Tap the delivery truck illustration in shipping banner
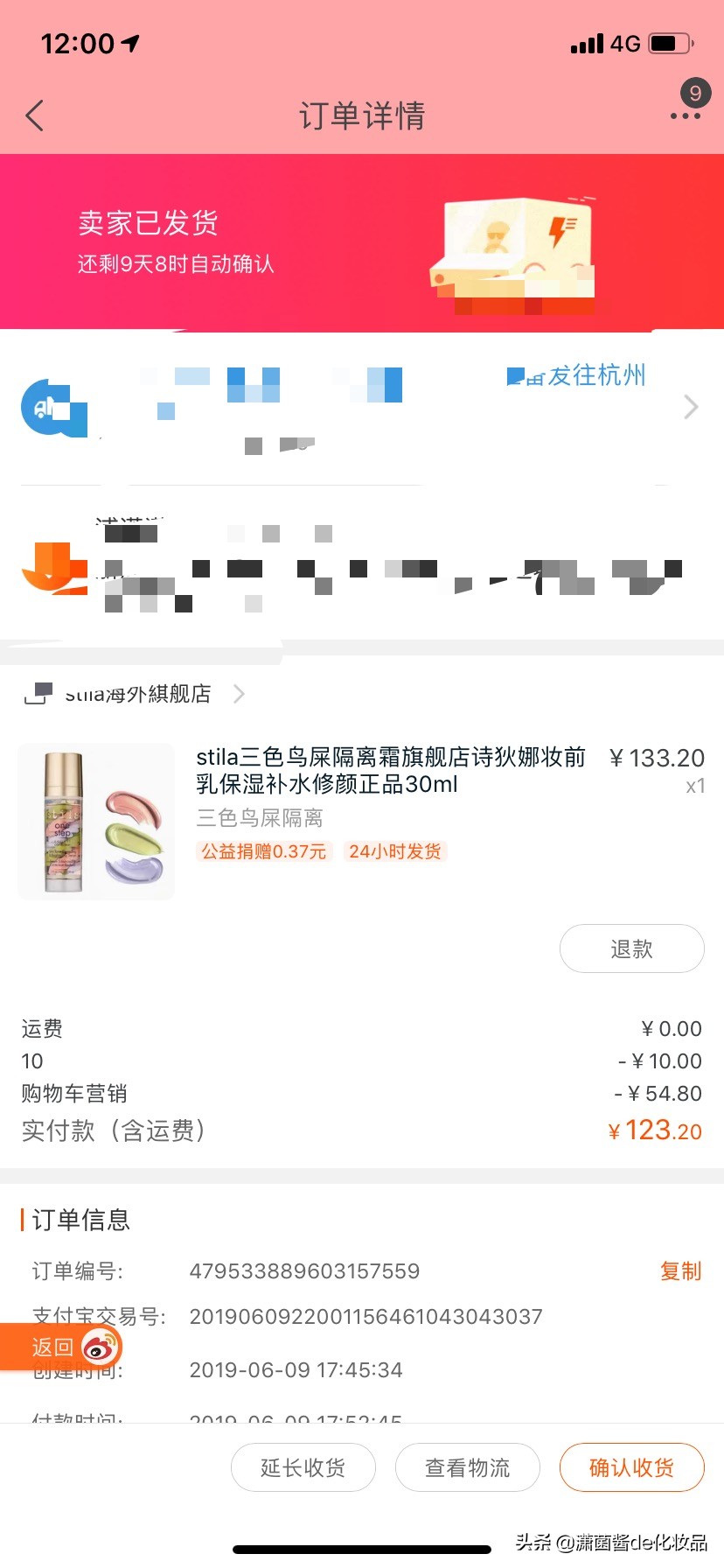The width and height of the screenshot is (724, 1568). coord(516,249)
